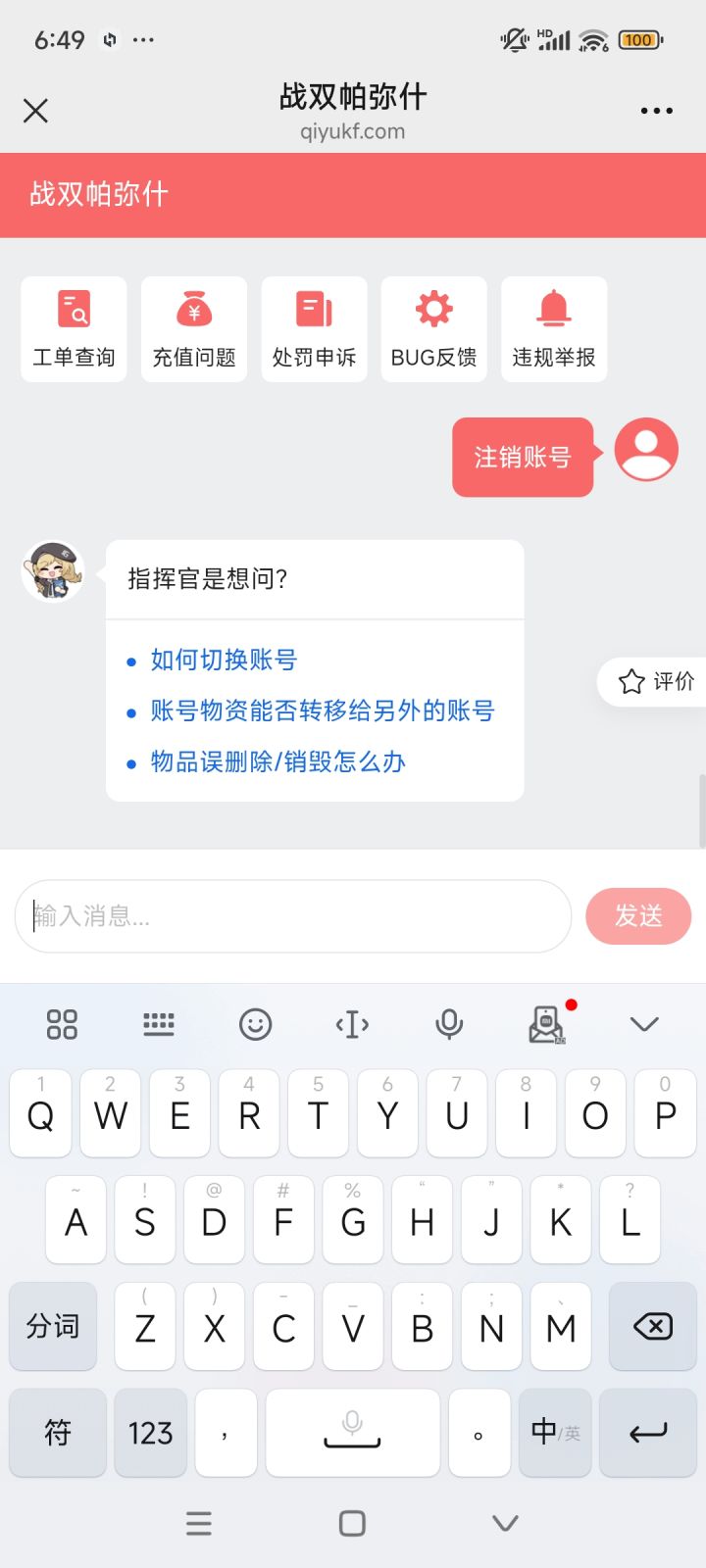
Task: Collapse the keyboard toolbar with the down chevron
Action: pyautogui.click(x=643, y=1023)
